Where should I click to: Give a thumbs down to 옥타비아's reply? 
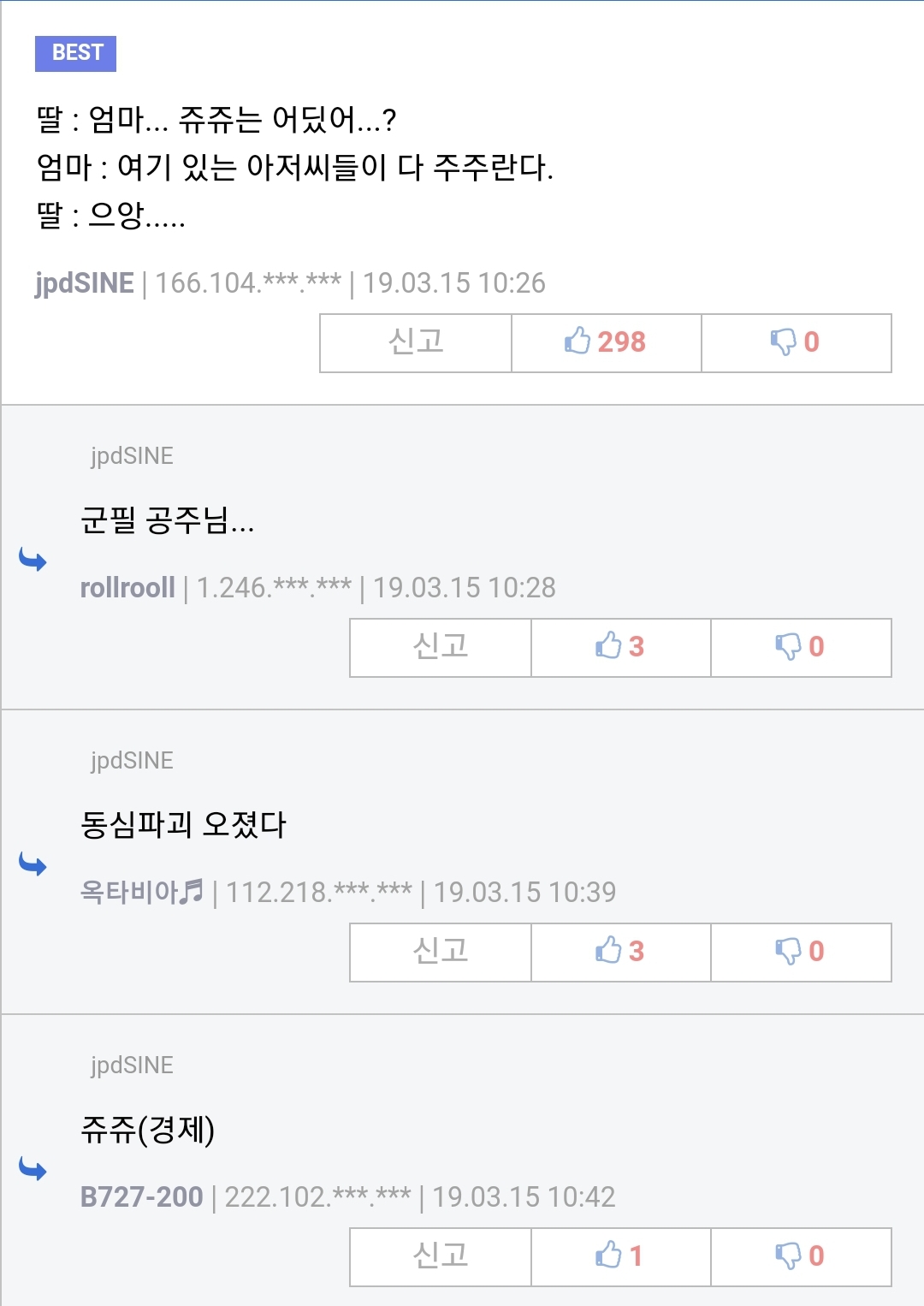click(x=801, y=953)
